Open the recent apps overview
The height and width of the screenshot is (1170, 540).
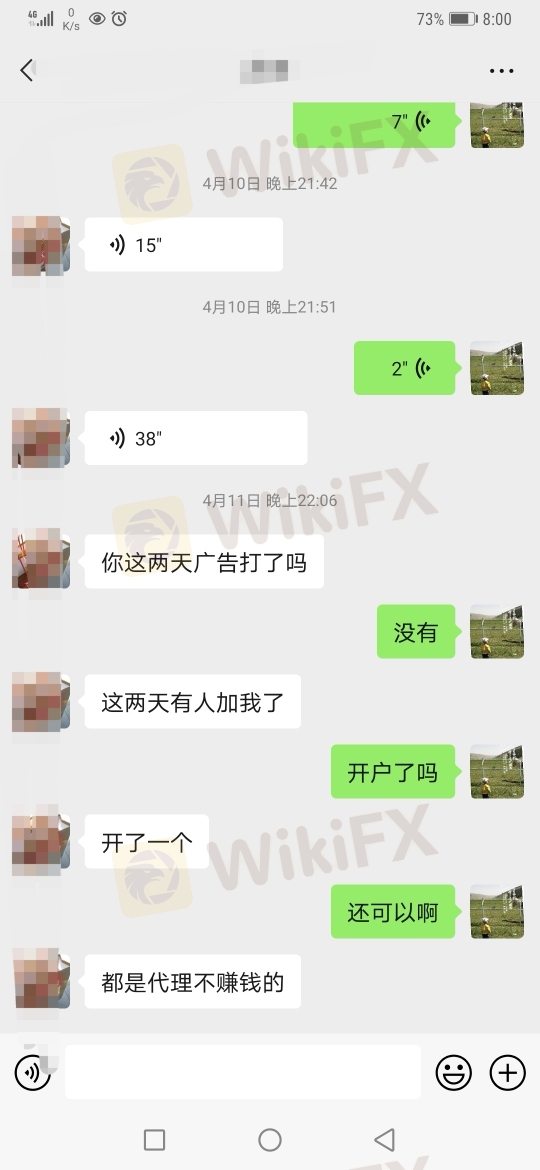pos(154,1139)
